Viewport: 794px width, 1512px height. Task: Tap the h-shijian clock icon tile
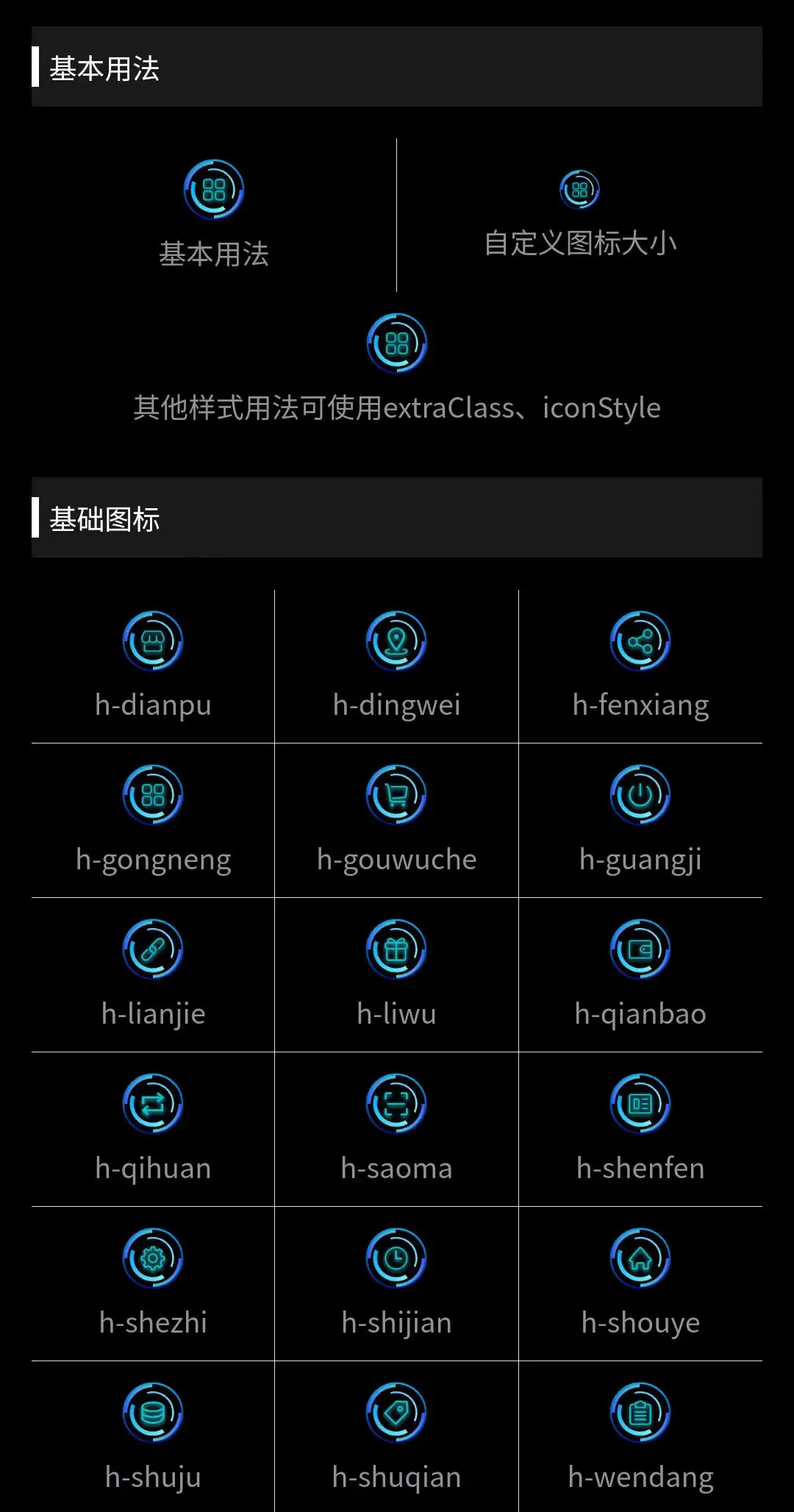point(396,1283)
